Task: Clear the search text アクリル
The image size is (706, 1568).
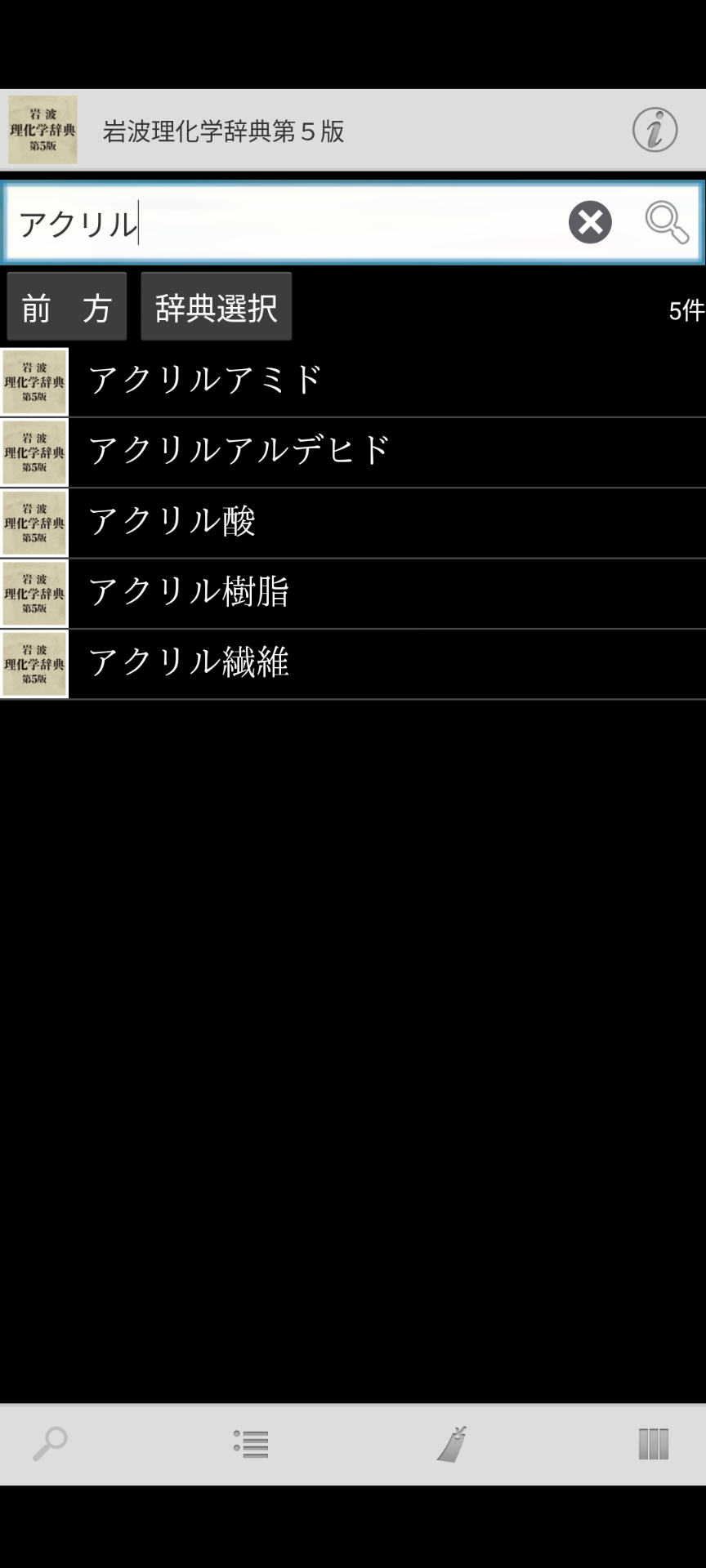Action: pos(590,222)
